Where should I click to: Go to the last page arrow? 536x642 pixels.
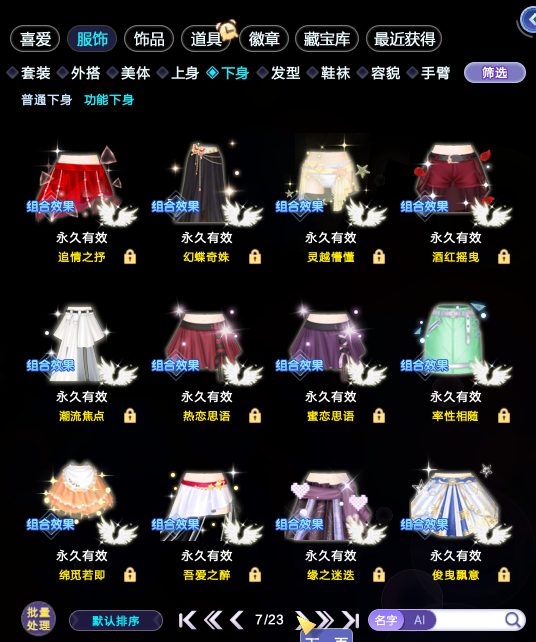351,620
